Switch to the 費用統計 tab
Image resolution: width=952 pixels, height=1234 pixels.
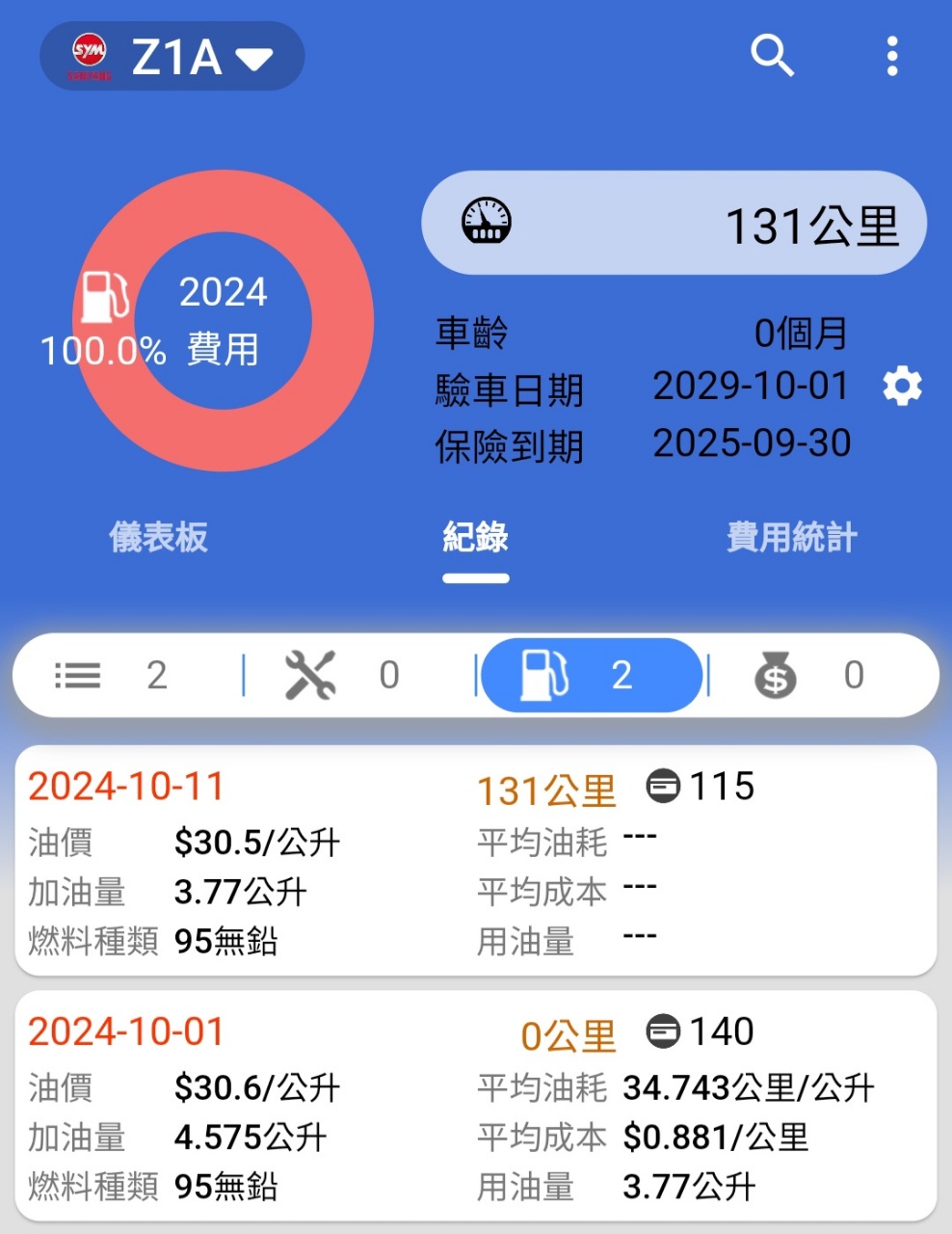(x=791, y=537)
